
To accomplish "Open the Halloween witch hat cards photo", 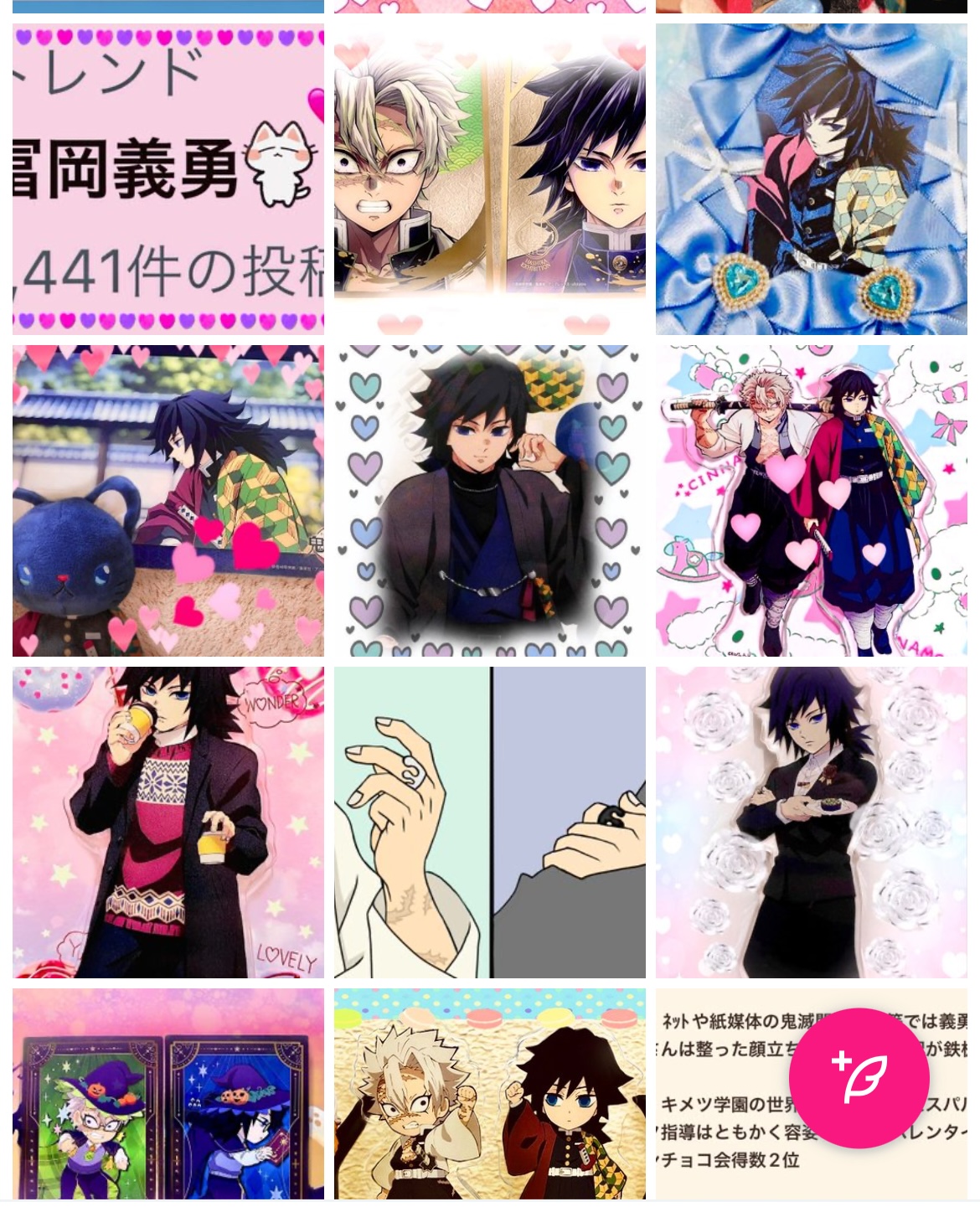I will click(x=168, y=1093).
